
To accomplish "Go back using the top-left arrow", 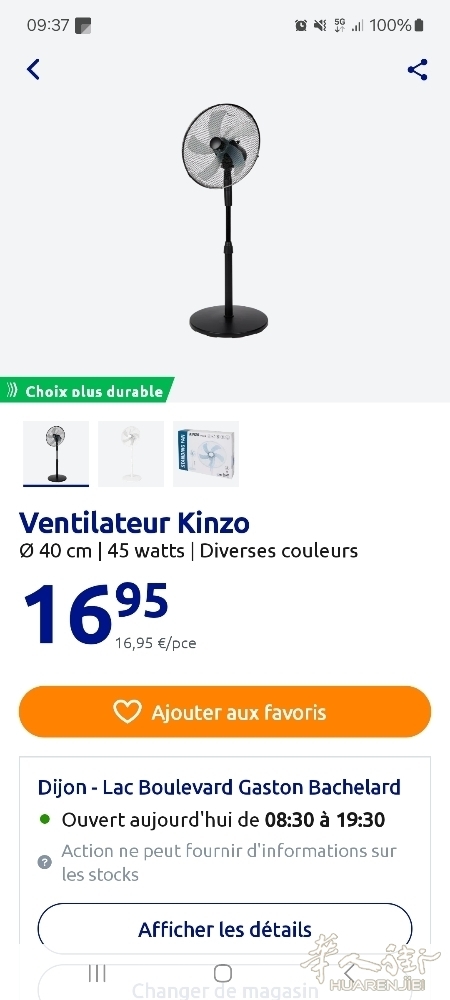I will click(x=33, y=69).
